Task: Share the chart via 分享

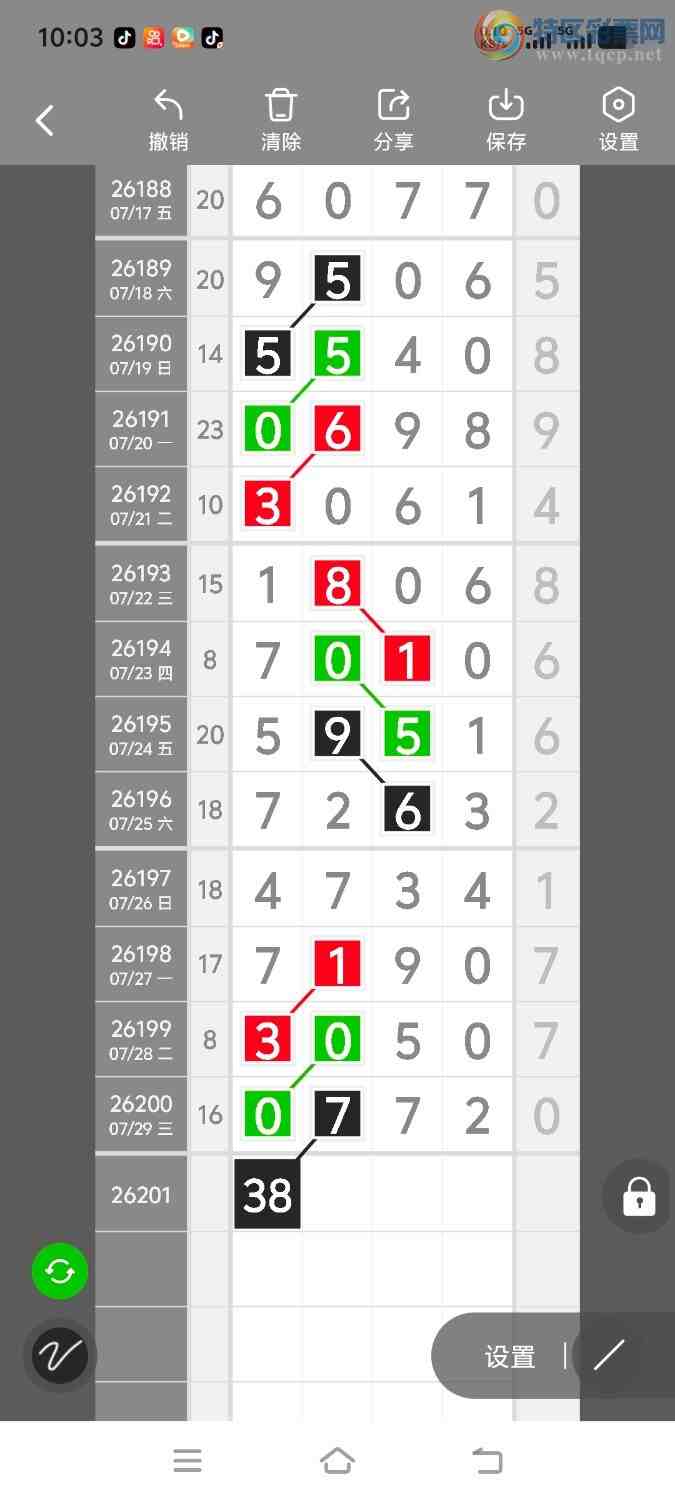Action: [393, 120]
